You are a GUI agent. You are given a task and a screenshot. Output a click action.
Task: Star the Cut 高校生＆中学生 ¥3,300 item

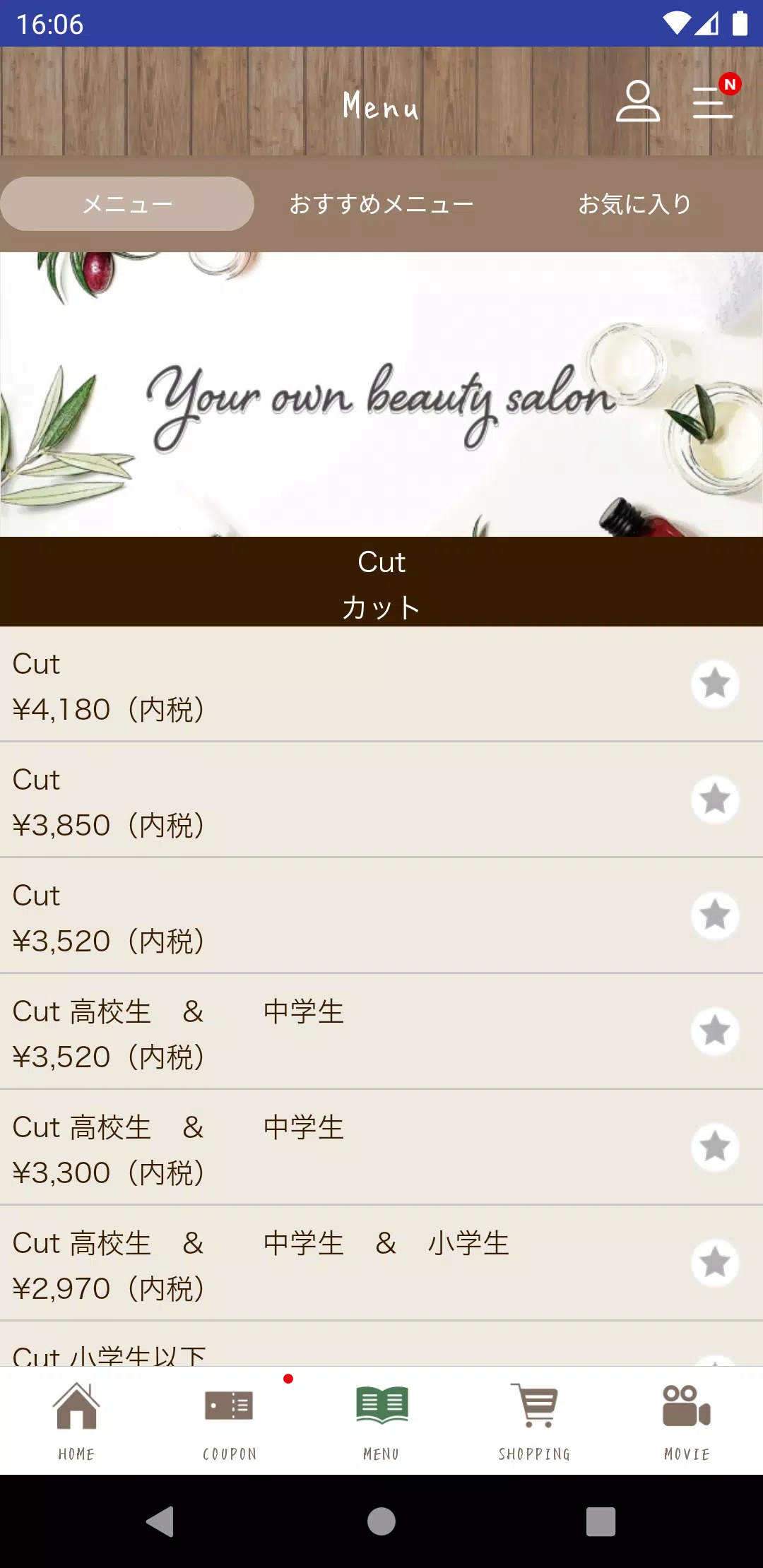coord(715,1147)
